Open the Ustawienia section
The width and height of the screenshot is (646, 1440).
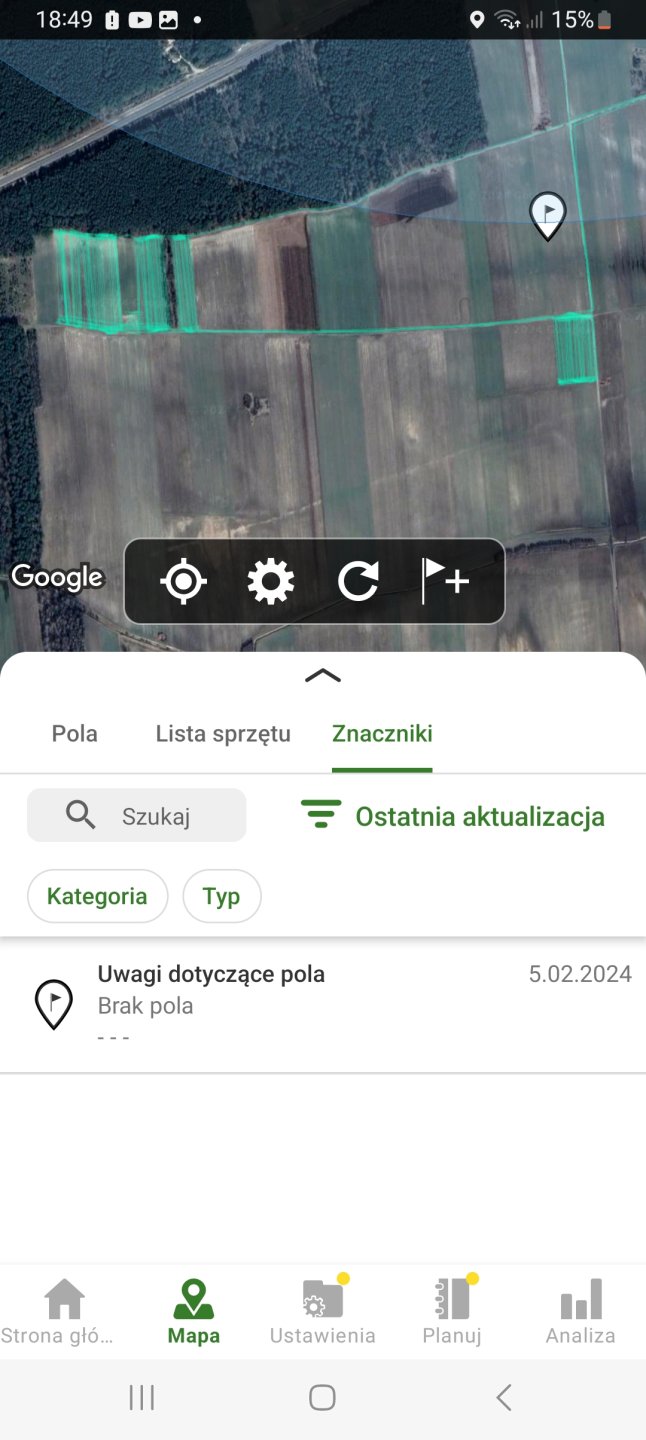[322, 1312]
